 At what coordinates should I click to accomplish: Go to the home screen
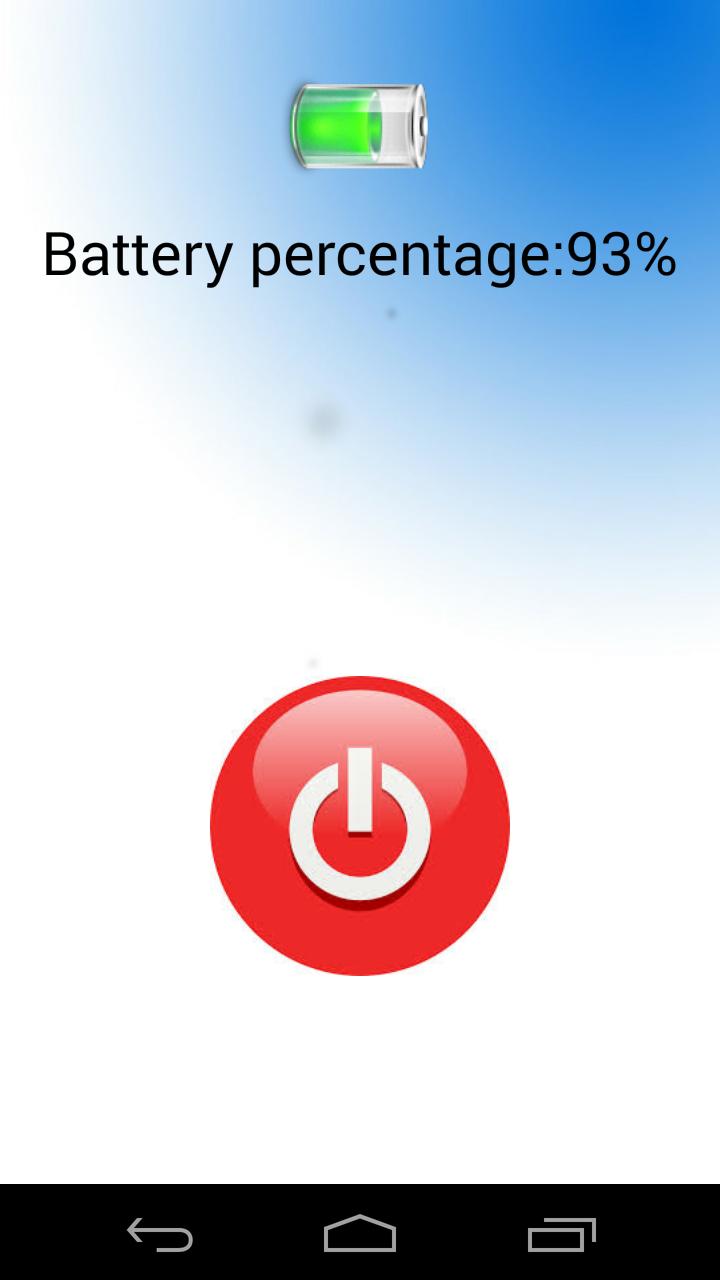click(x=360, y=1234)
